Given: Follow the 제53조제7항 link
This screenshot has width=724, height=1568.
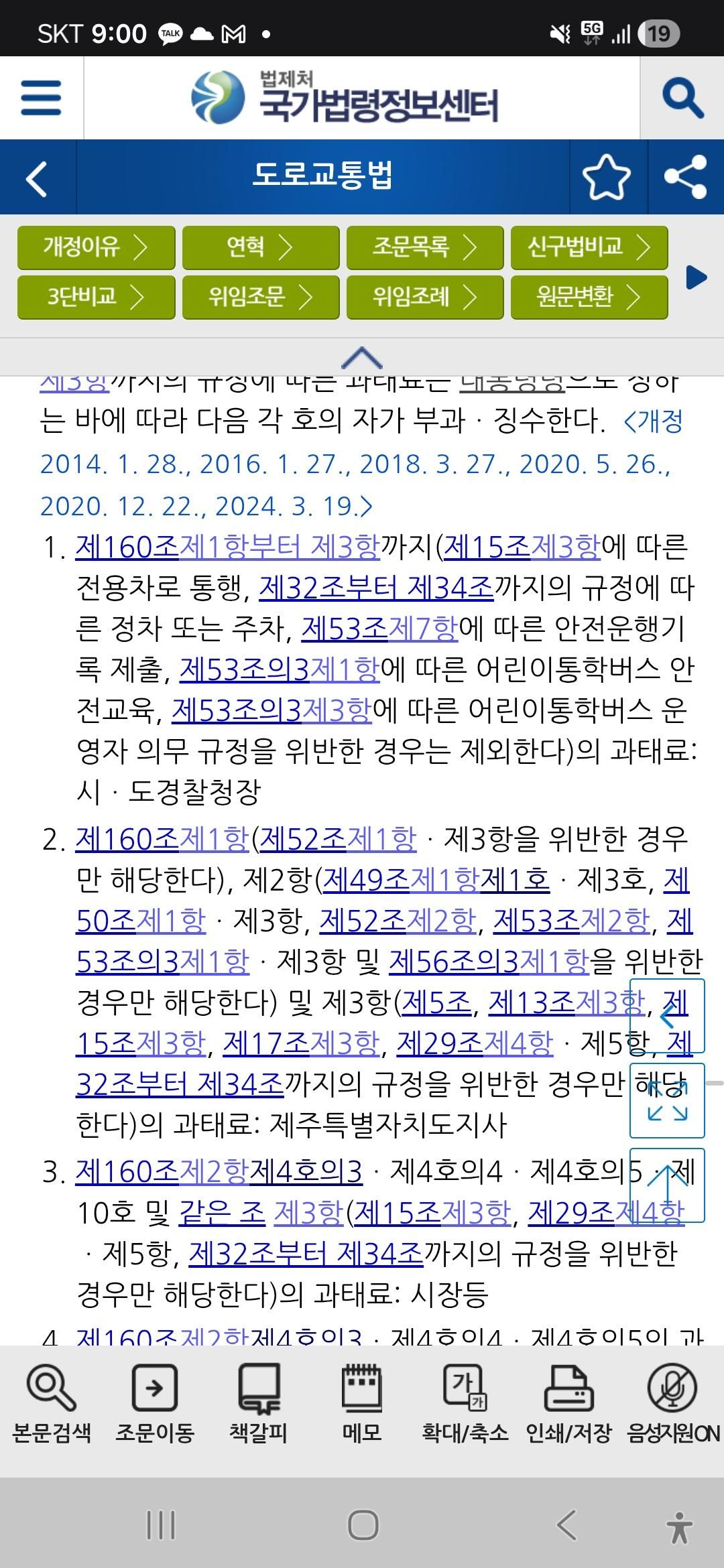Looking at the screenshot, I should [x=379, y=629].
